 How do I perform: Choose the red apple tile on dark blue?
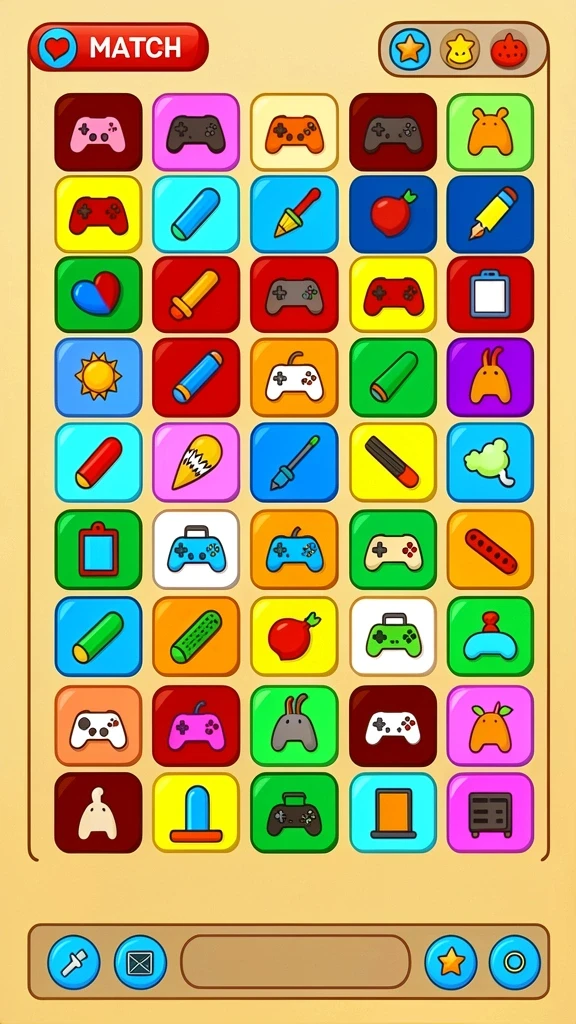[392, 214]
